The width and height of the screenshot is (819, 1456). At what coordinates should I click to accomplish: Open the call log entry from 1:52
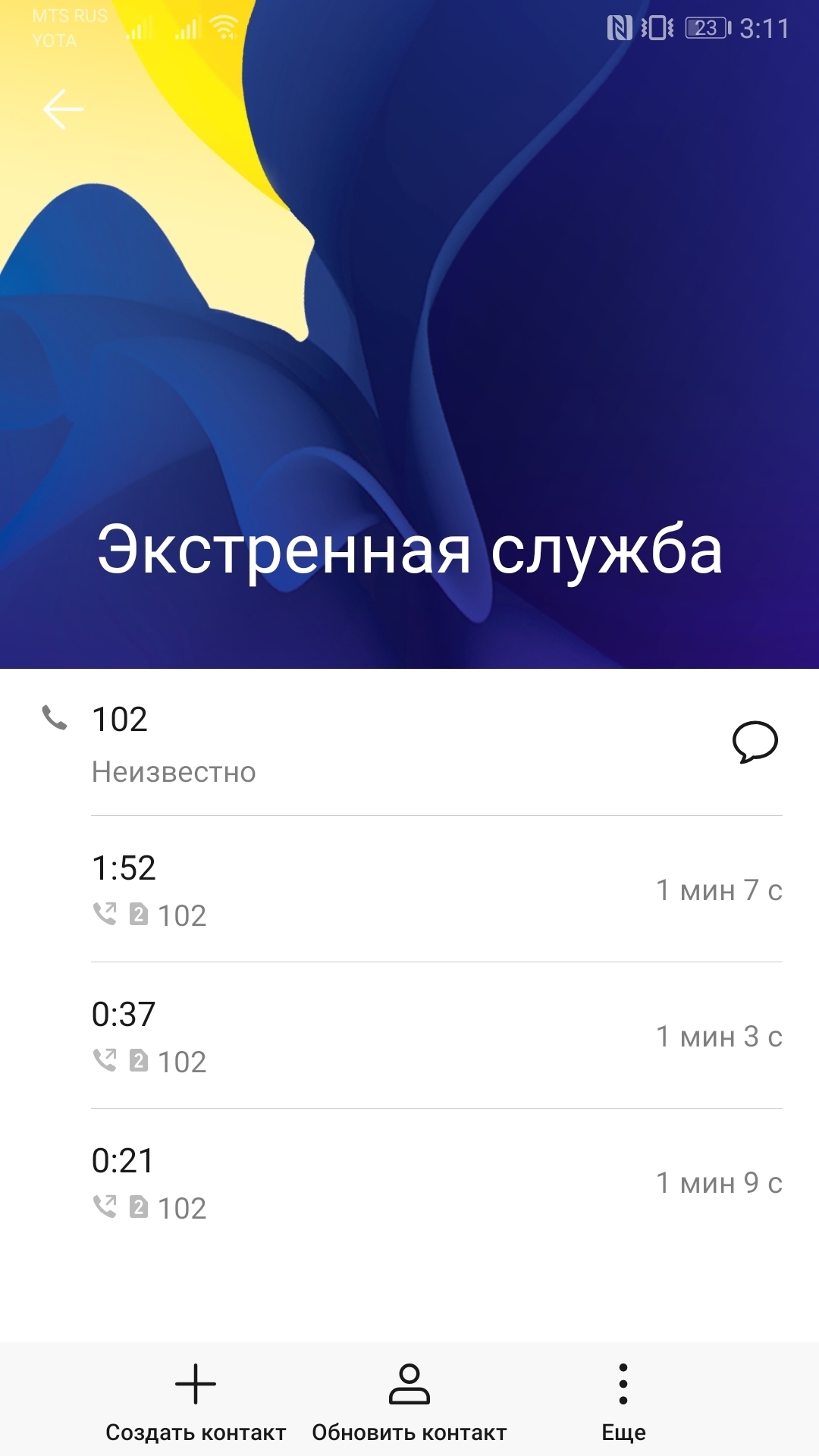click(x=436, y=890)
